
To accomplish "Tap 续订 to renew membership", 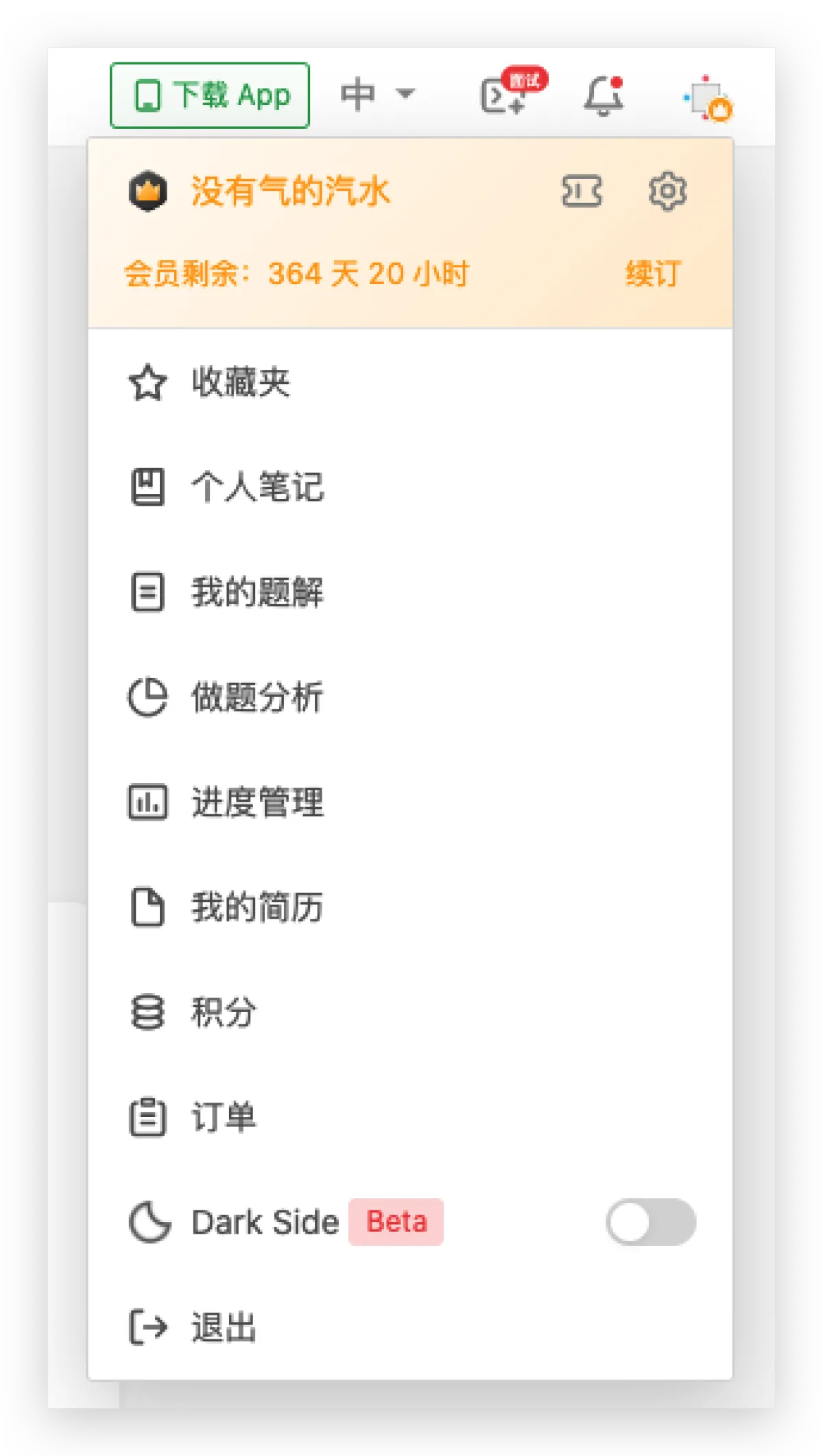I will click(653, 274).
